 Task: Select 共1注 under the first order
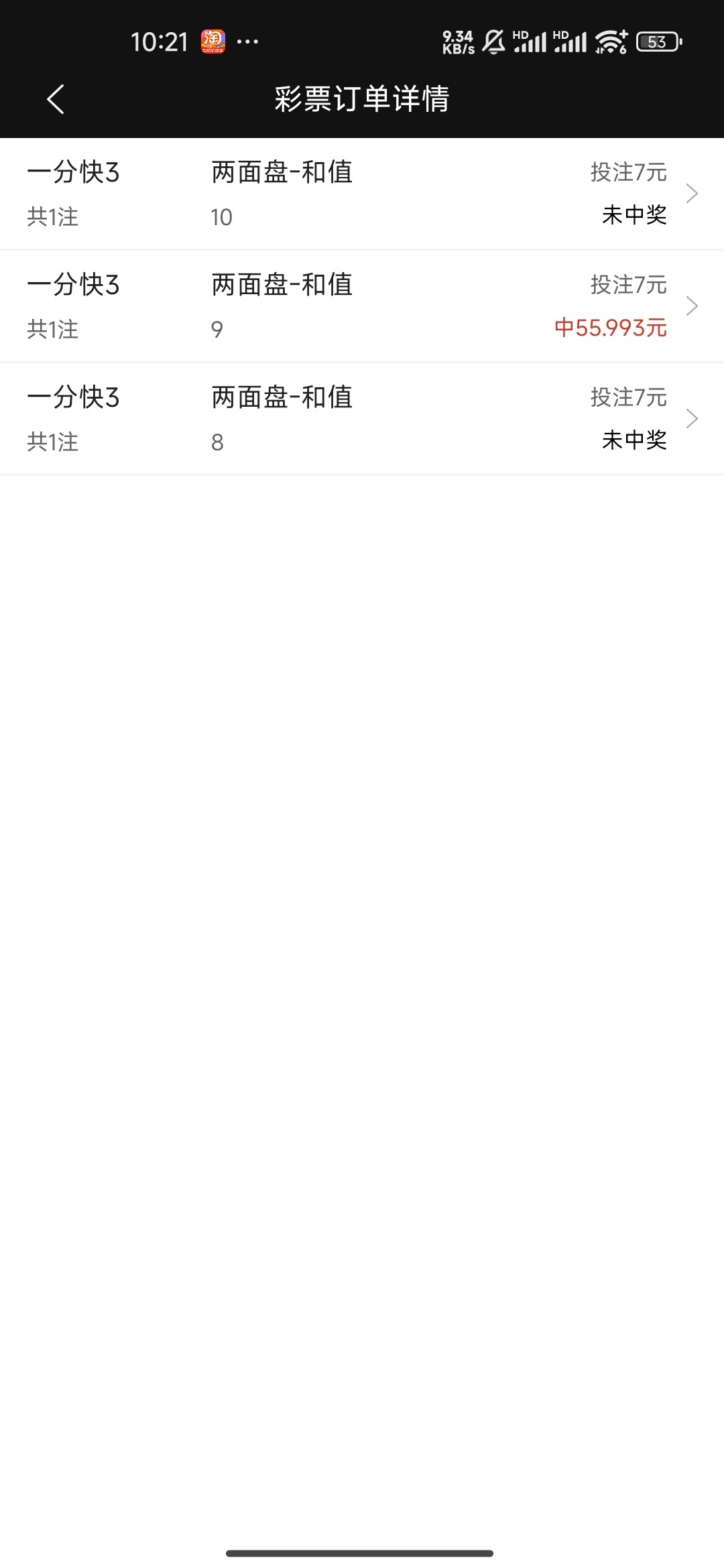[x=53, y=216]
